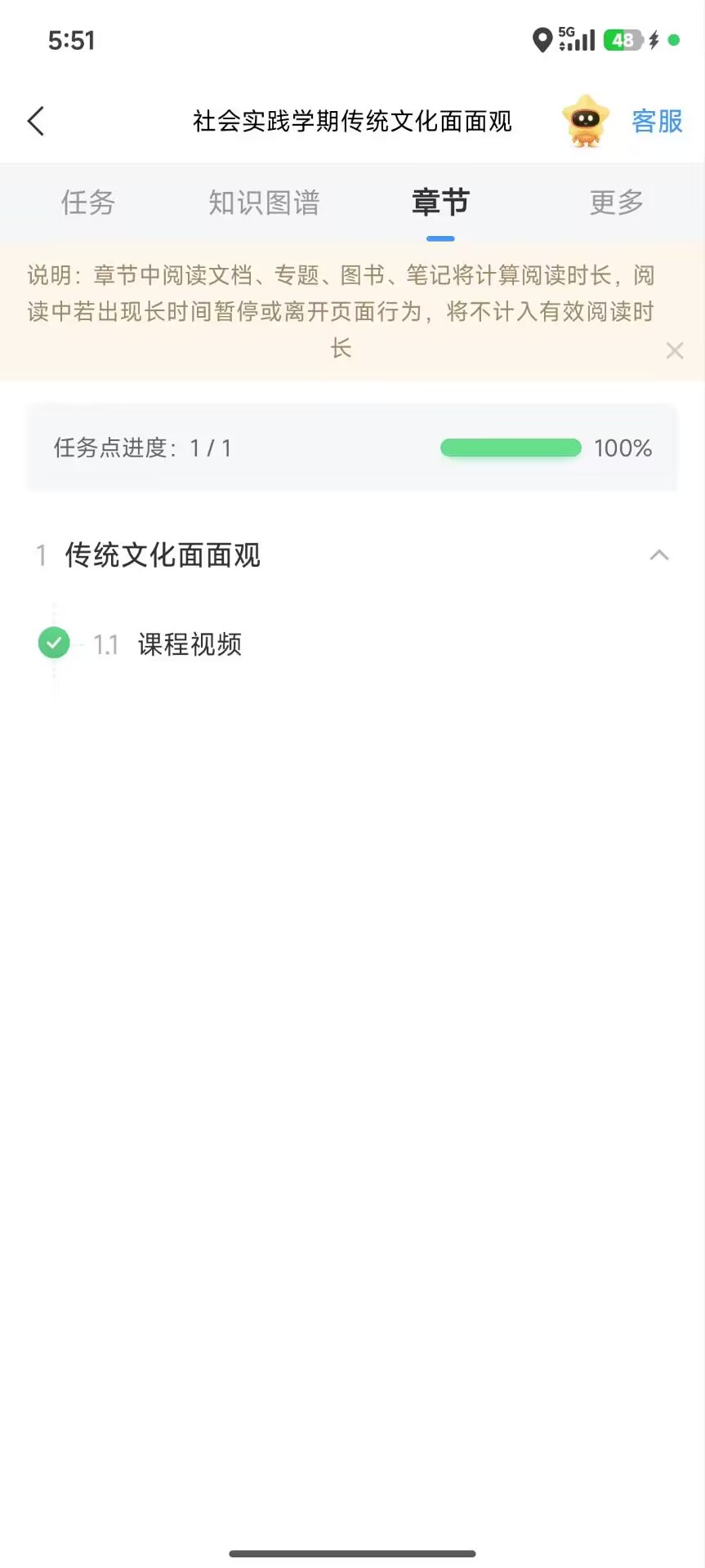Image resolution: width=705 pixels, height=1568 pixels.
Task: Open 客服 customer service
Action: click(657, 122)
